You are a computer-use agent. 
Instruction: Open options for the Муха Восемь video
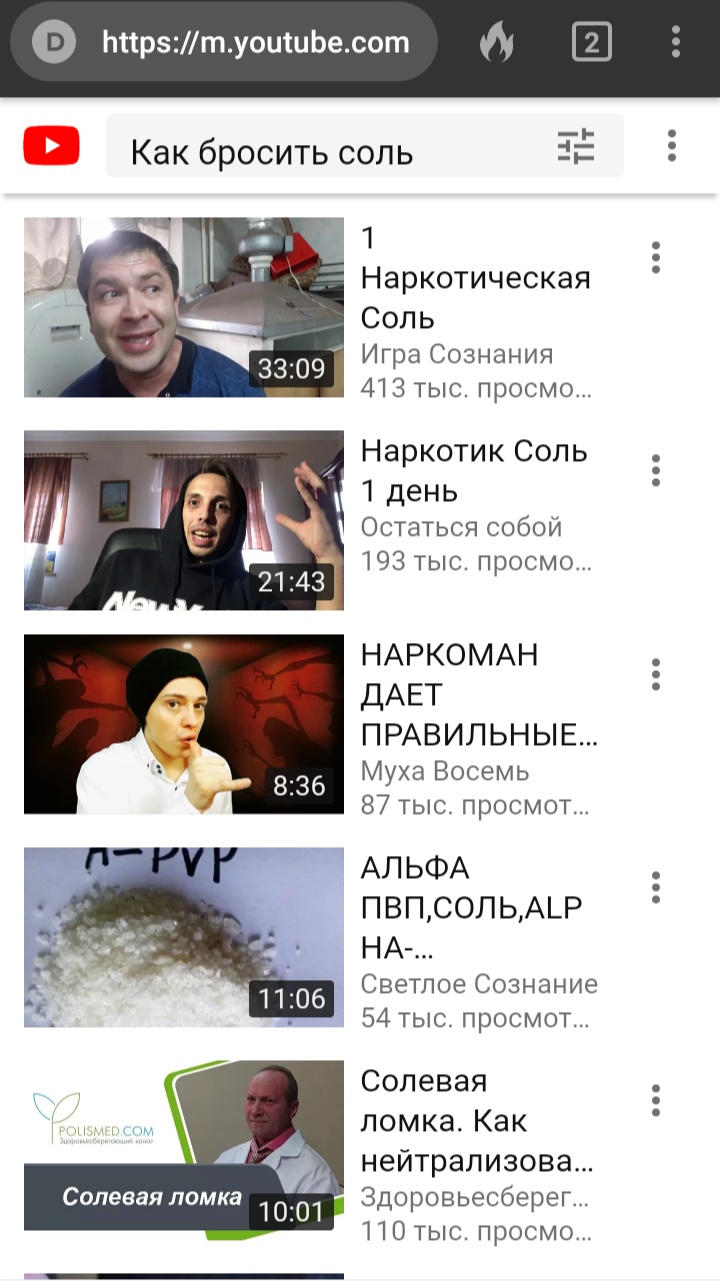656,675
